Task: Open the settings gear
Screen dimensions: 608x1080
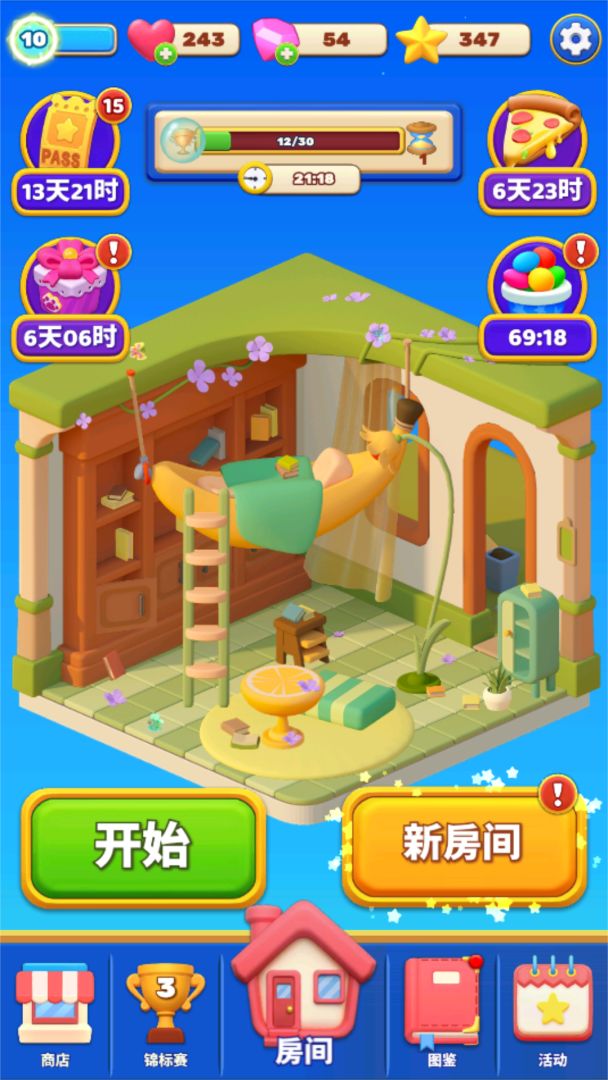Action: (574, 39)
